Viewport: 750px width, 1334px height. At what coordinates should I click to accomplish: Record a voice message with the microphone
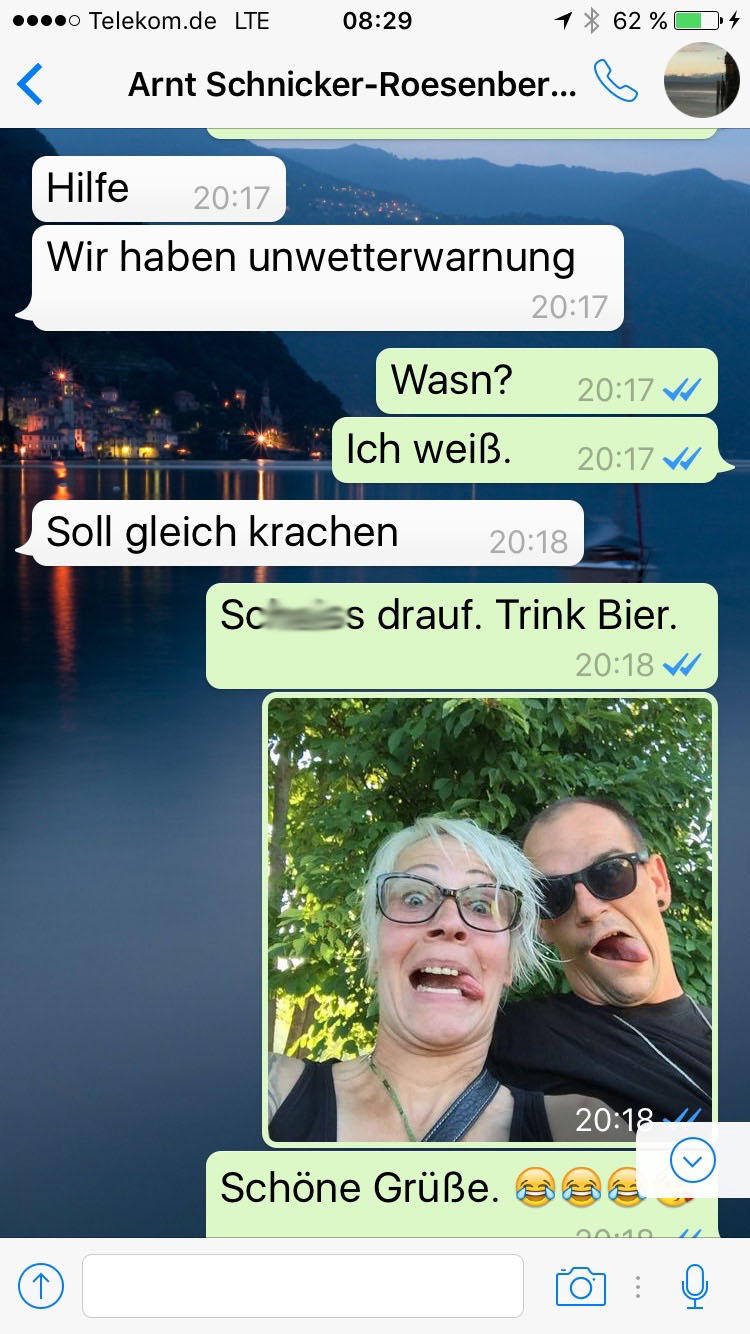point(695,1286)
